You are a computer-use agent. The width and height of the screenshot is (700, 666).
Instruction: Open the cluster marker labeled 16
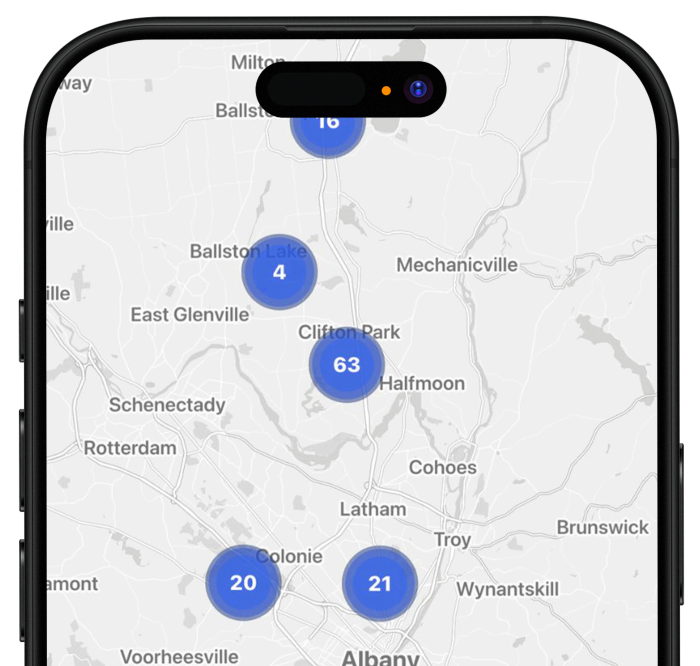(328, 131)
